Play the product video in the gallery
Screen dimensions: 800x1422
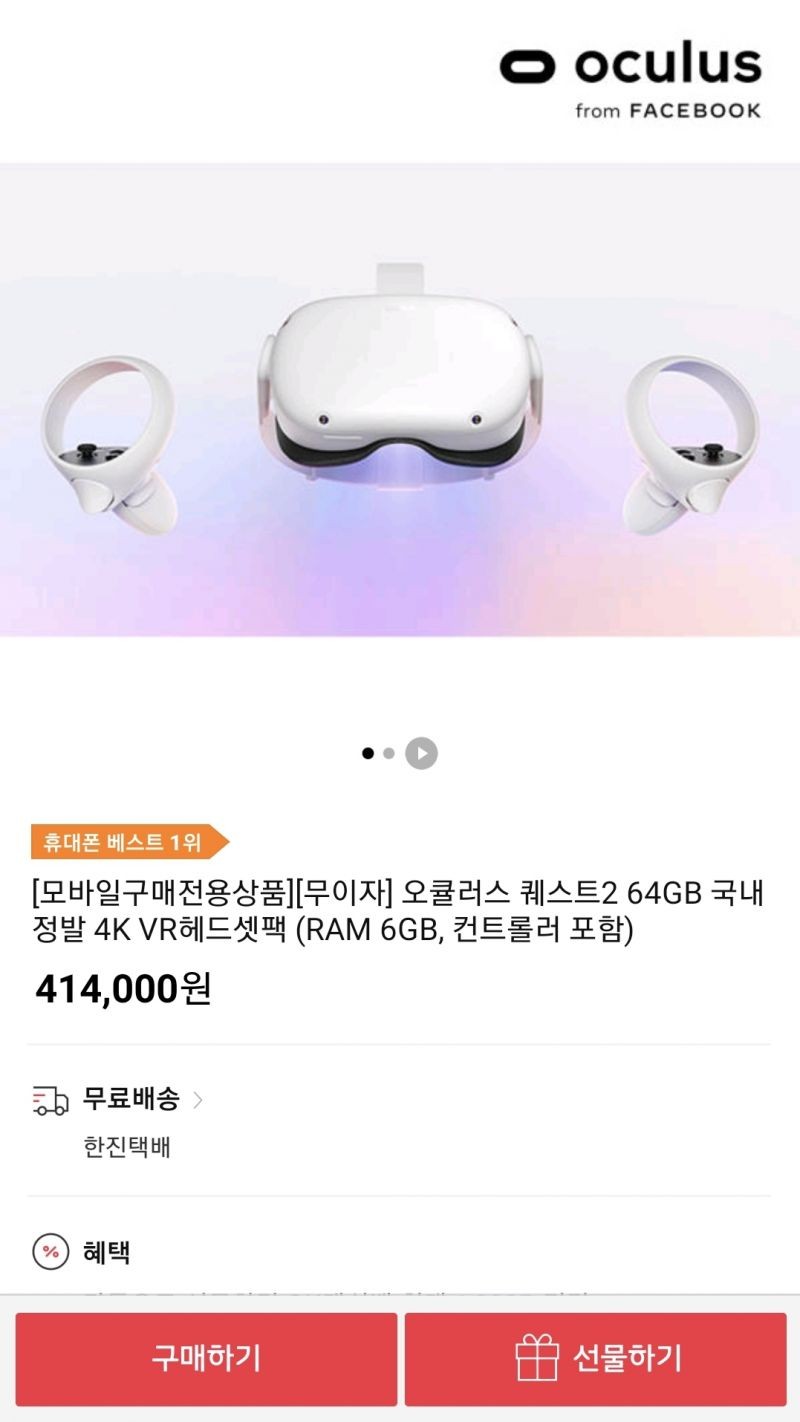tap(421, 753)
